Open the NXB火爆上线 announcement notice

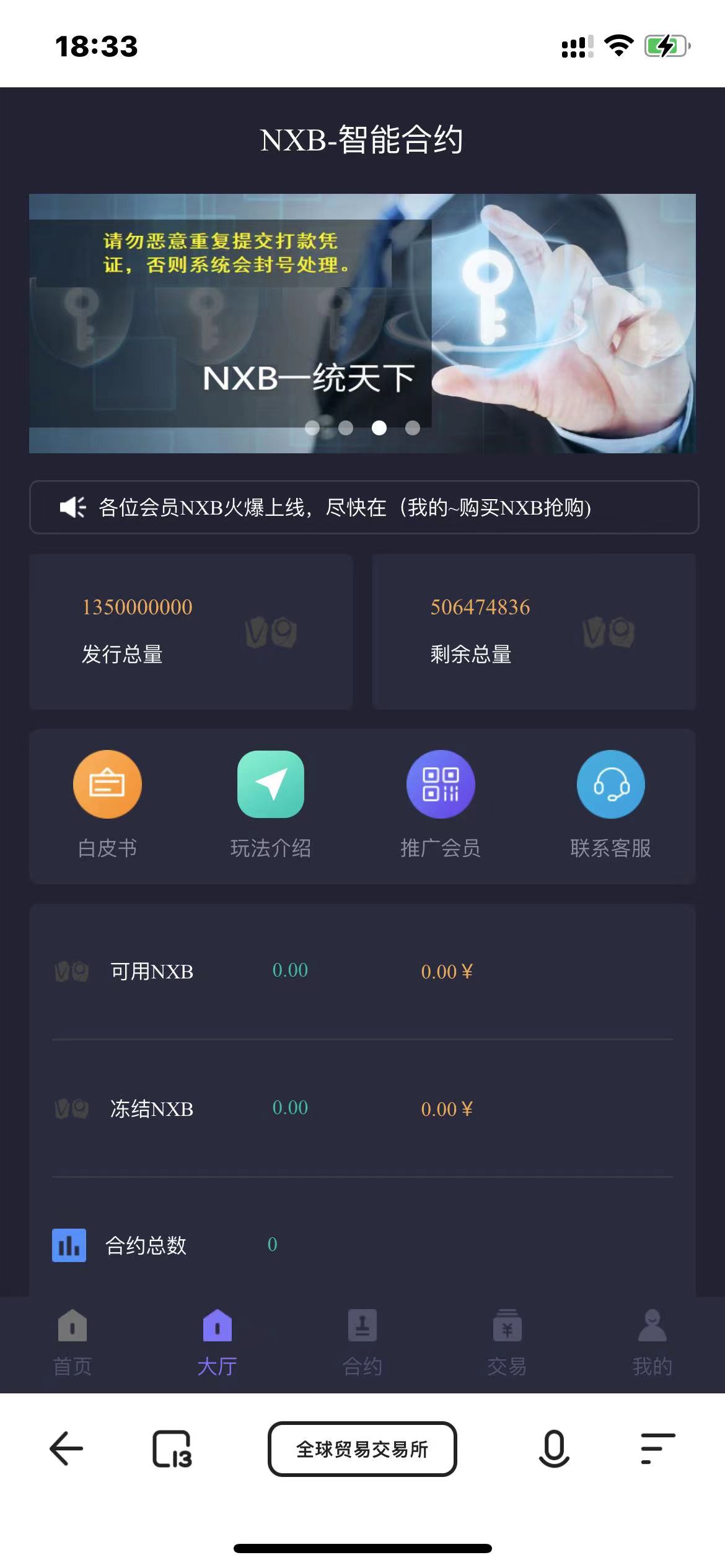pos(364,507)
